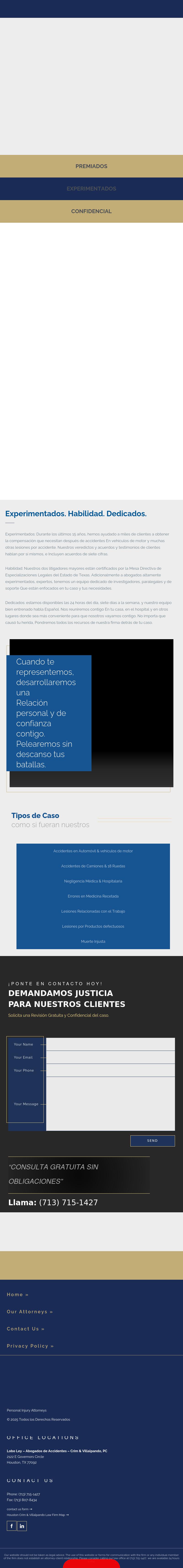Image resolution: width=183 pixels, height=1568 pixels.
Task: Switch to the Experimentados tab
Action: point(91,189)
